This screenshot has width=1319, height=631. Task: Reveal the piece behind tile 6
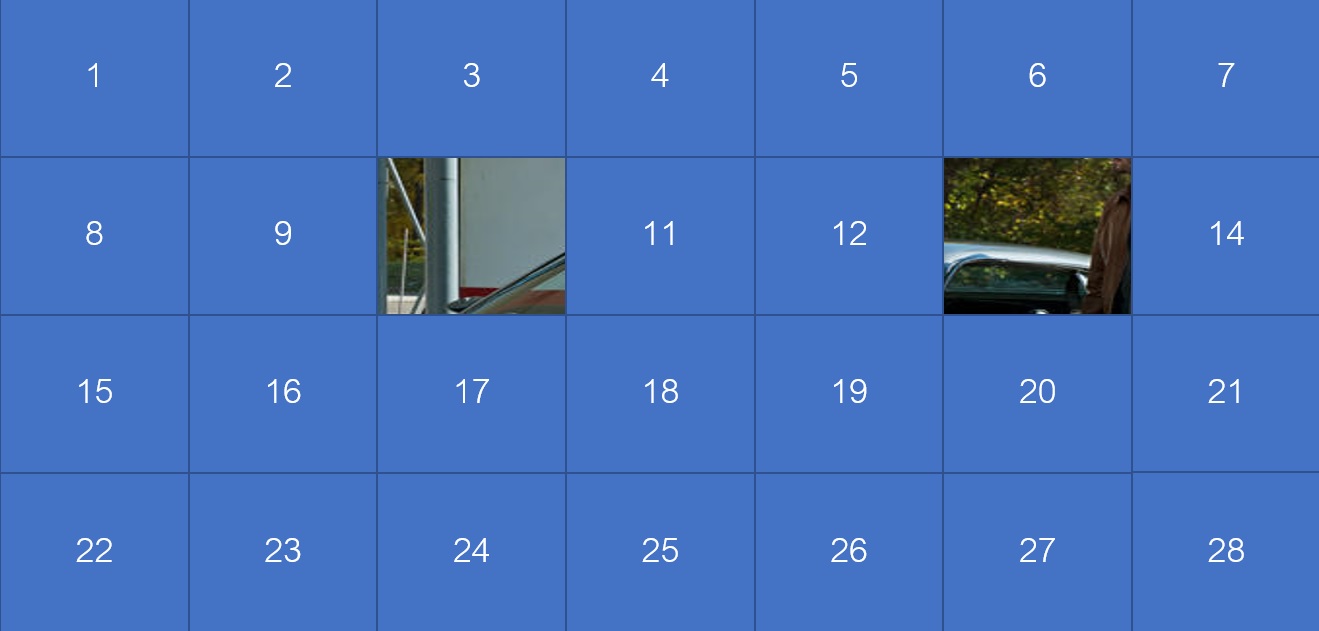pyautogui.click(x=1037, y=77)
